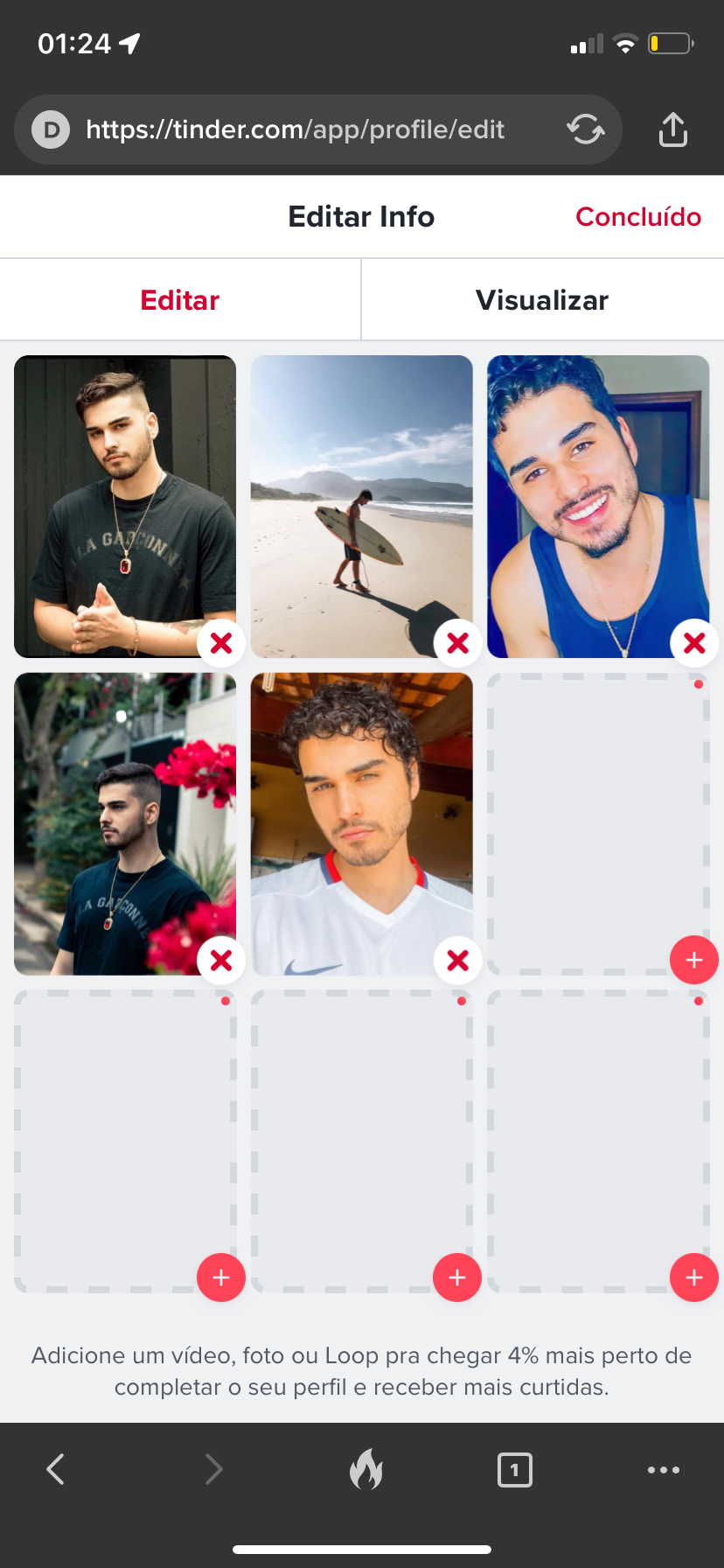Image resolution: width=724 pixels, height=1568 pixels.
Task: Open the browser's three-dot menu
Action: click(x=663, y=1469)
